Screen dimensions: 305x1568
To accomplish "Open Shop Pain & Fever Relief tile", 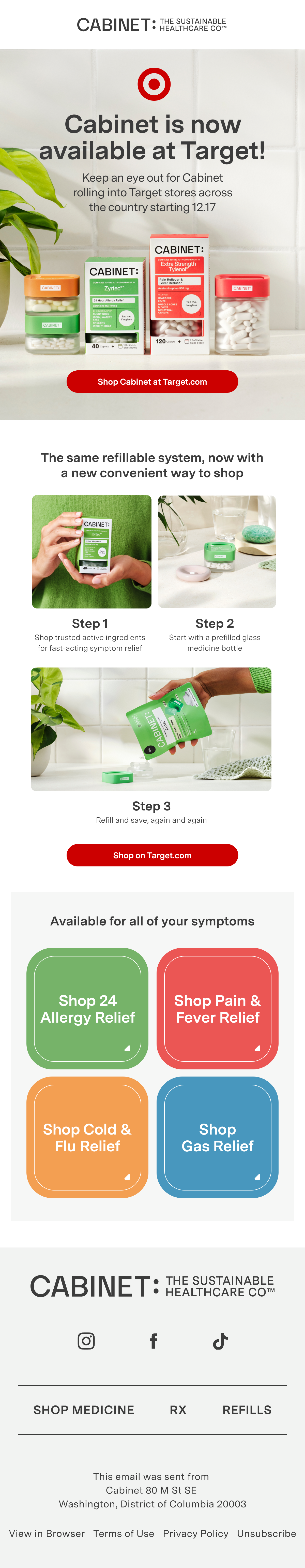I will [217, 1009].
